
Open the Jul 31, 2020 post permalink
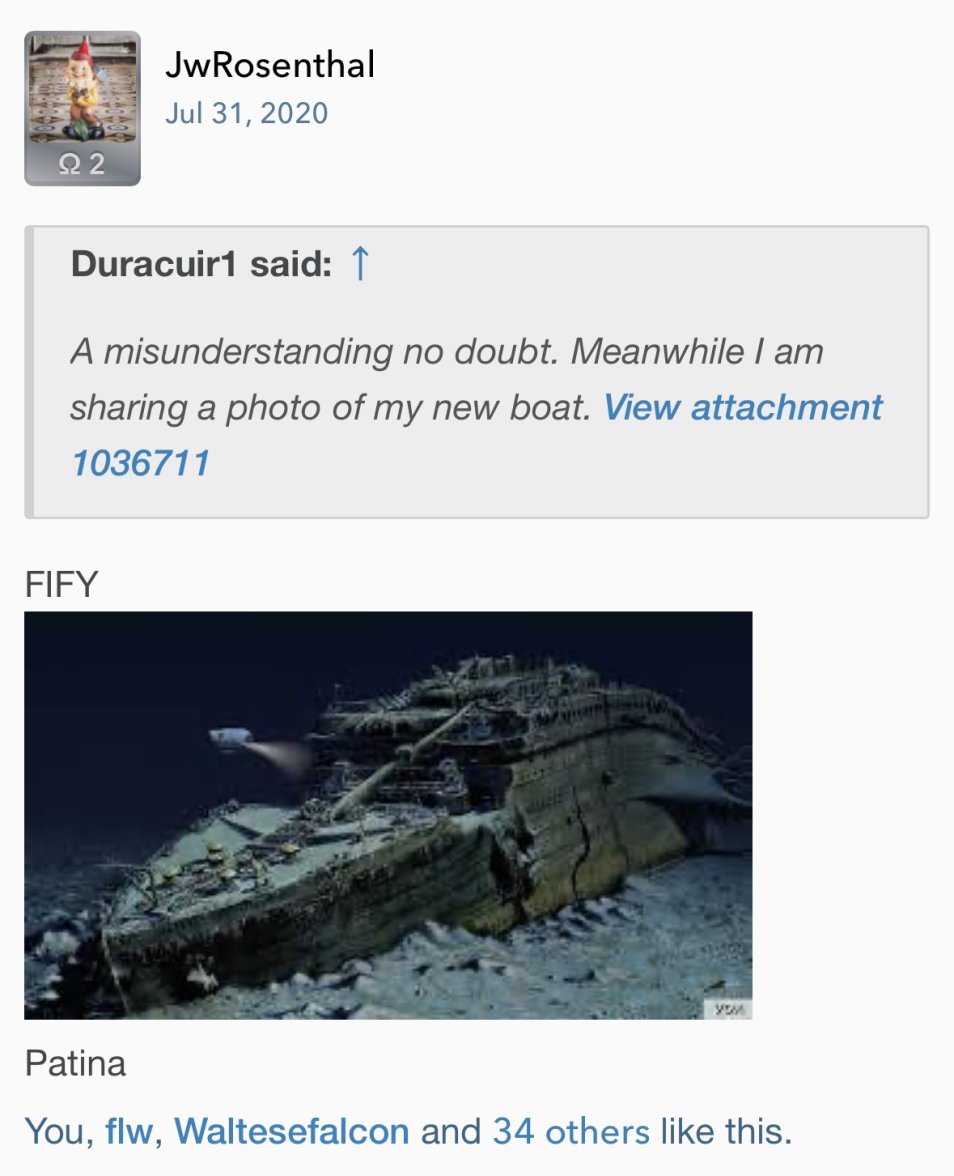pos(246,112)
